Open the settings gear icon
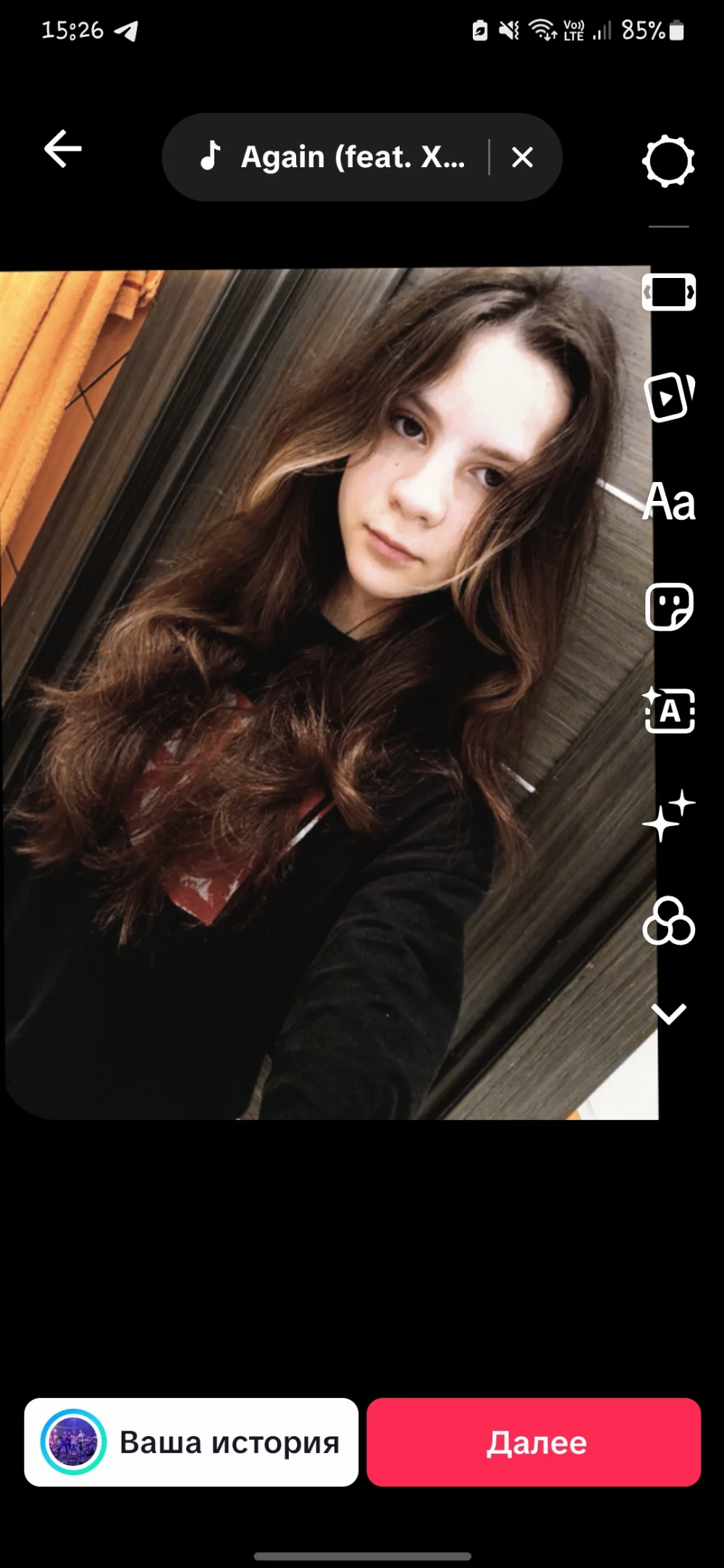The image size is (724, 1568). [668, 161]
